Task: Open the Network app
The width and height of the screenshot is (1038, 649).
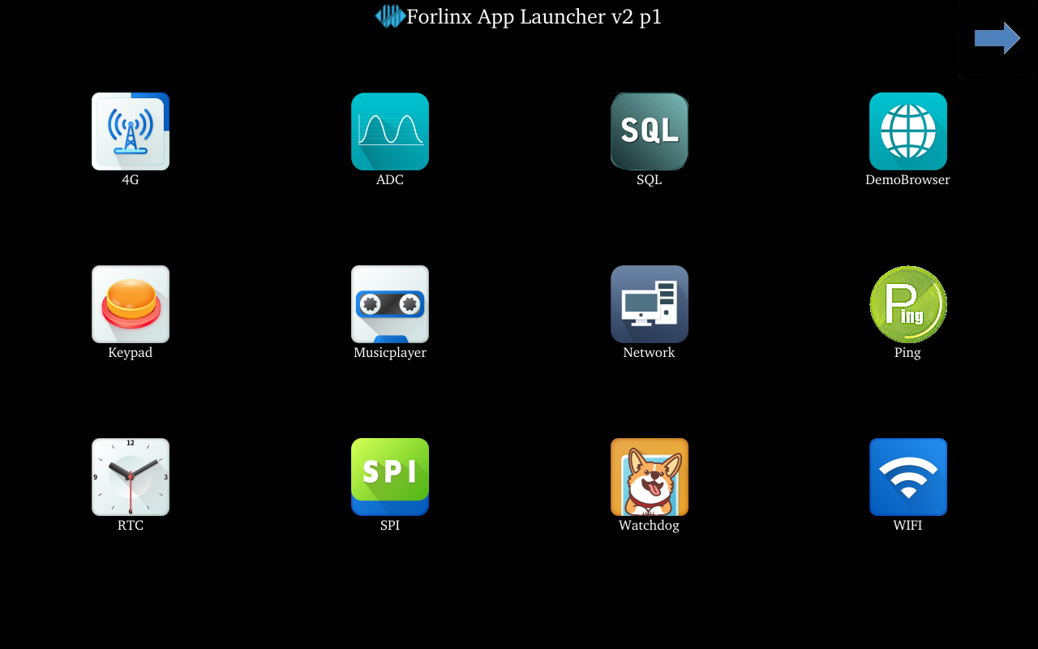Action: (x=649, y=305)
